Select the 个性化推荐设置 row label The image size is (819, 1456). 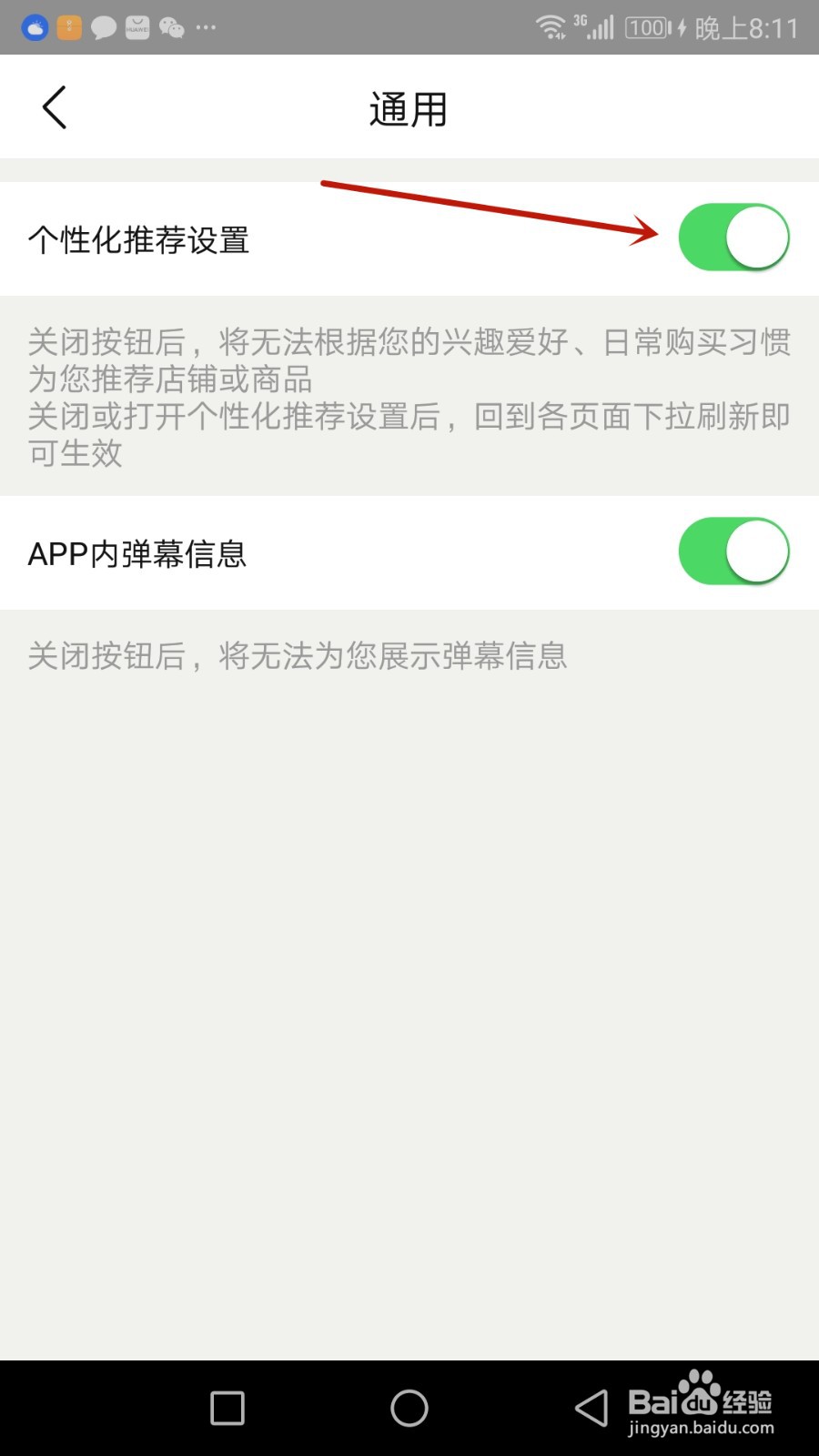(138, 239)
